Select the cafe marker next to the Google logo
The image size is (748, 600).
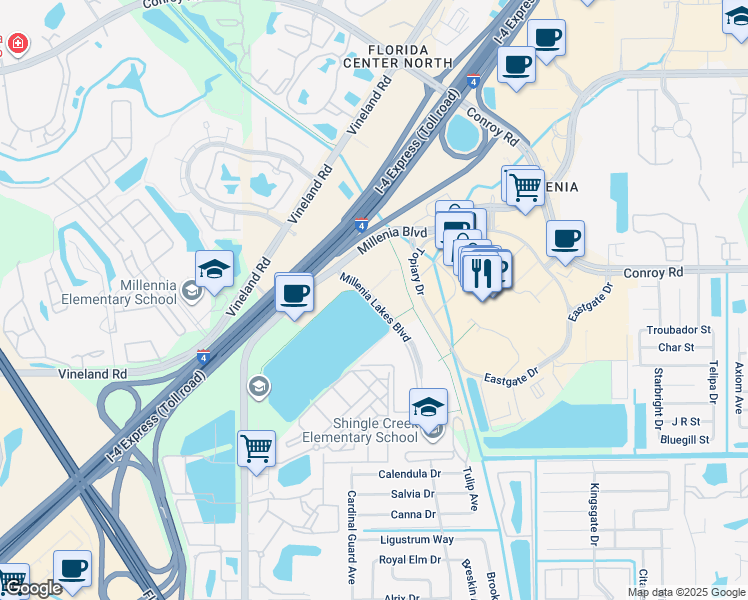coord(73,573)
